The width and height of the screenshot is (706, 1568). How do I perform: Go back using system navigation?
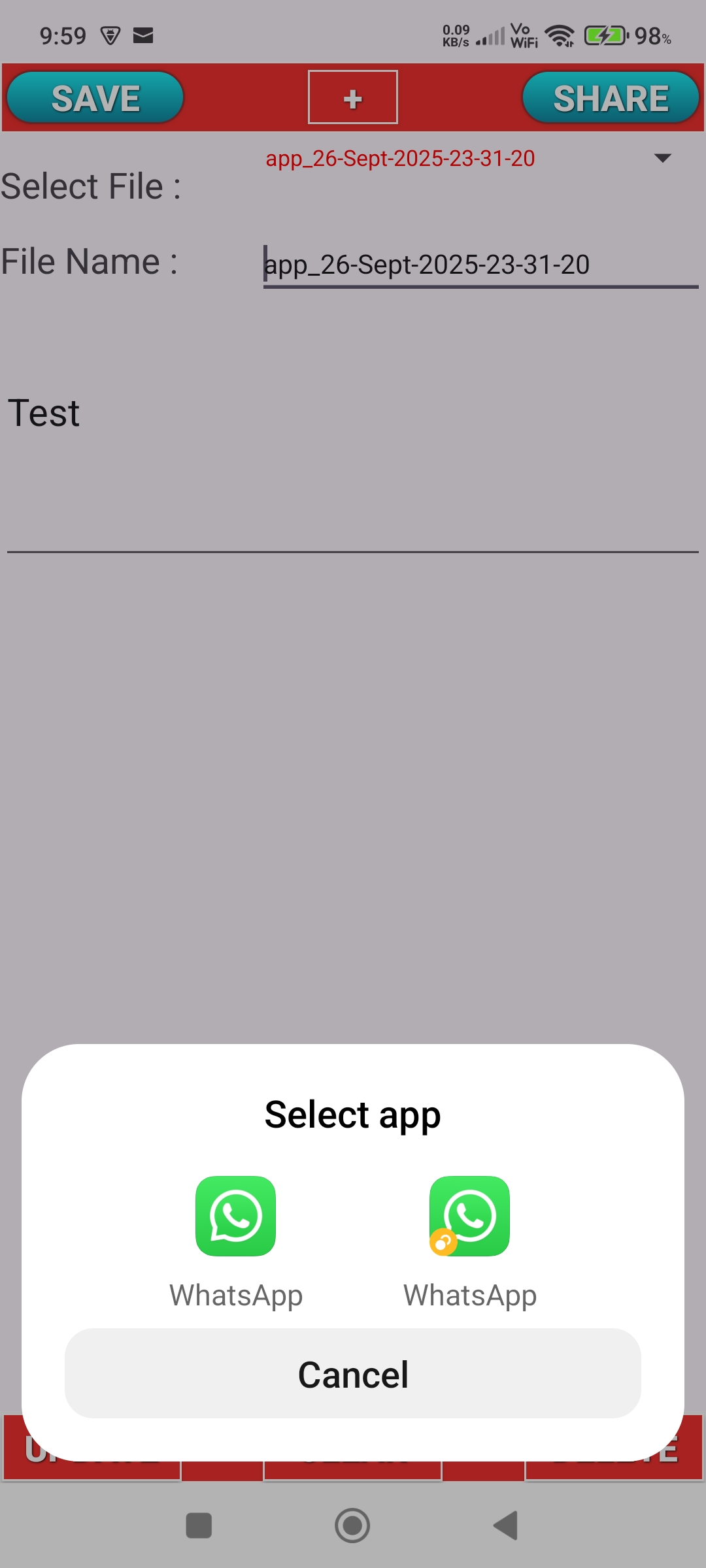[x=506, y=1526]
